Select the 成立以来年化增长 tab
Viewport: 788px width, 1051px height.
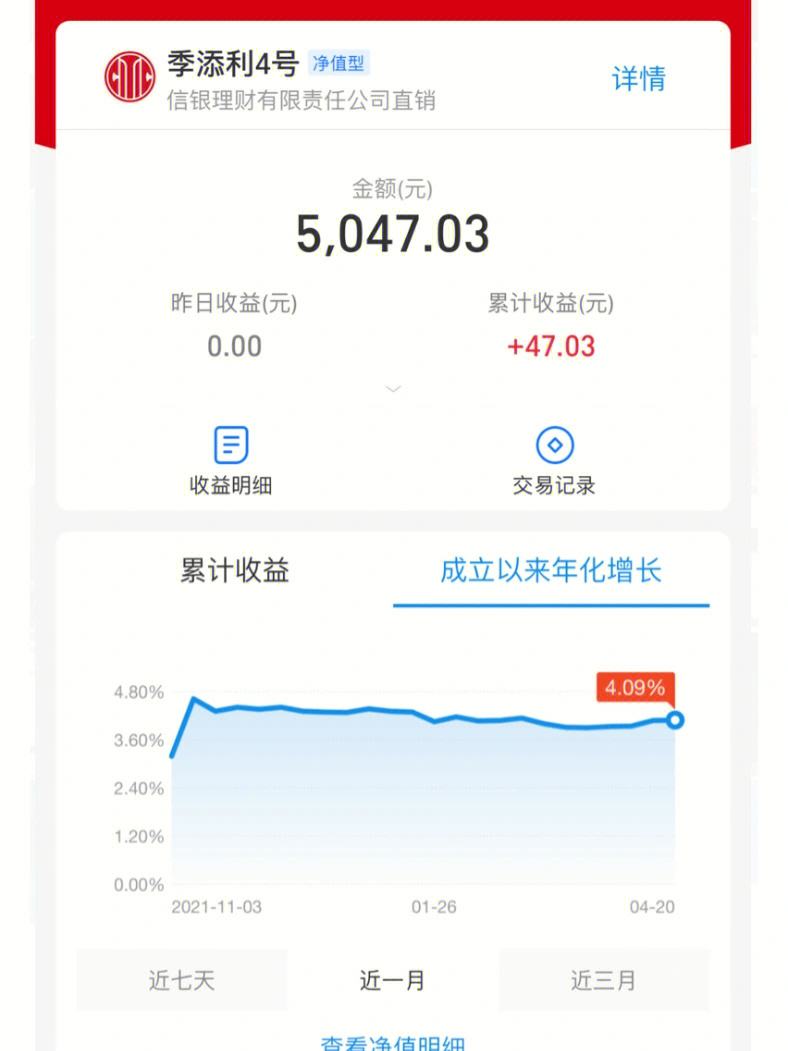click(551, 571)
